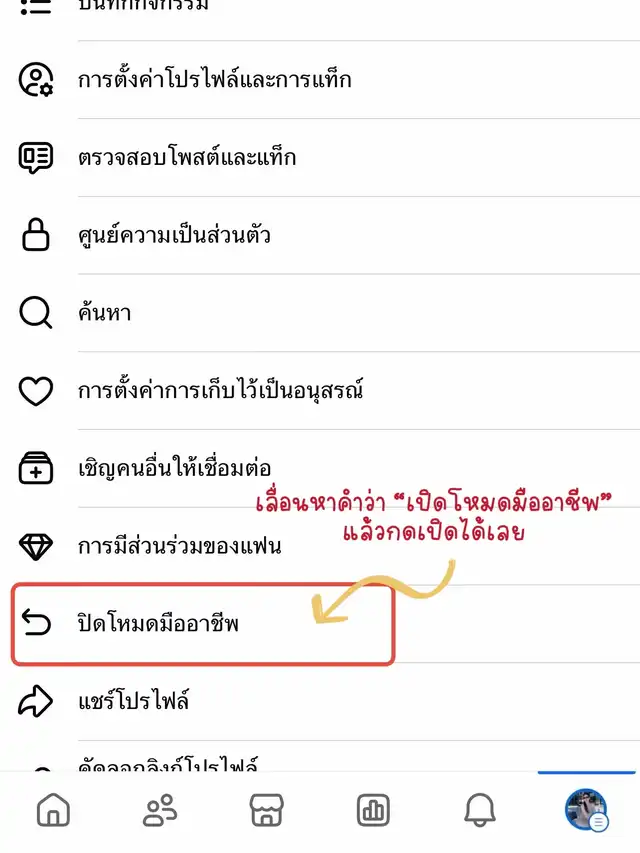
Task: Open ตรวจสอบโพสต์และแท็ก row
Action: coord(187,158)
